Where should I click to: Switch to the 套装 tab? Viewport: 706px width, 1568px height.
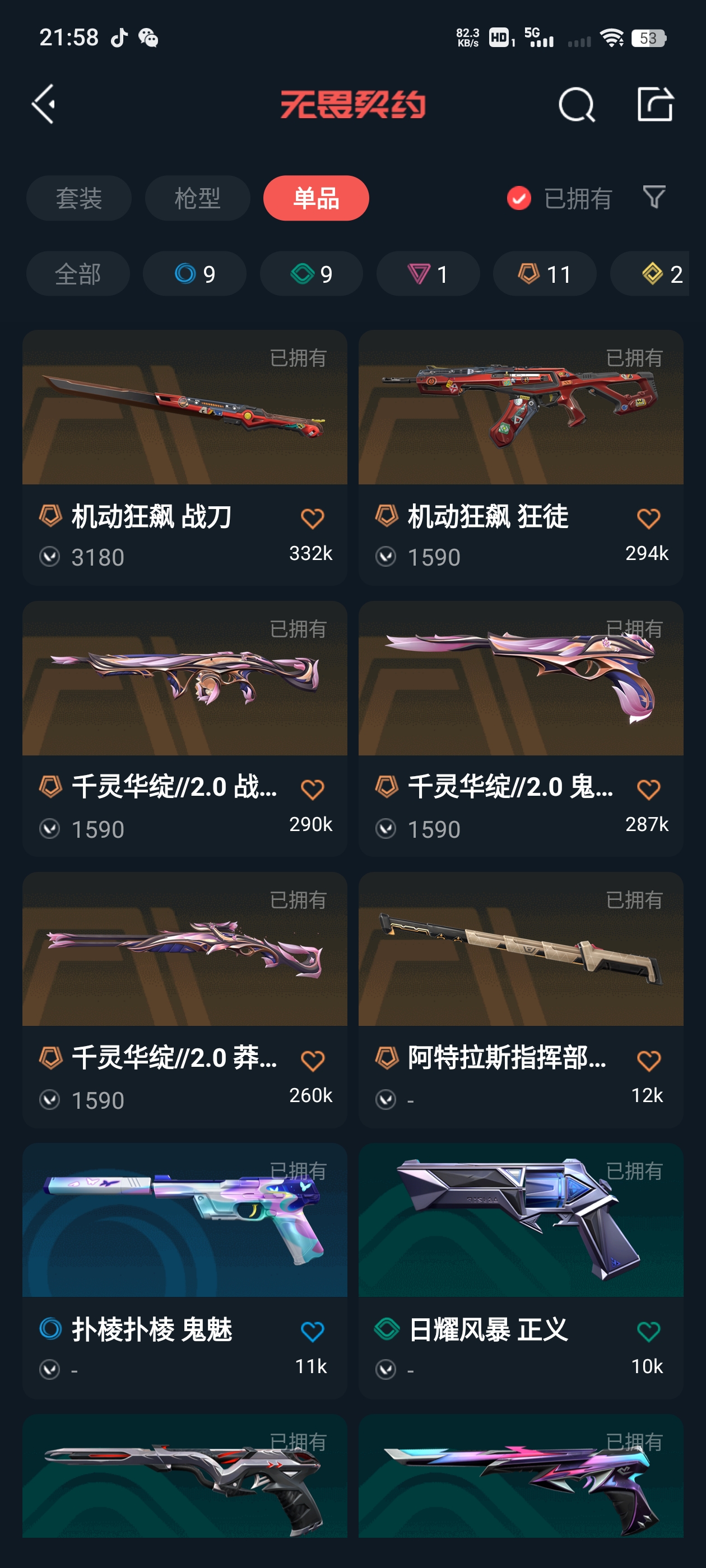(x=78, y=198)
